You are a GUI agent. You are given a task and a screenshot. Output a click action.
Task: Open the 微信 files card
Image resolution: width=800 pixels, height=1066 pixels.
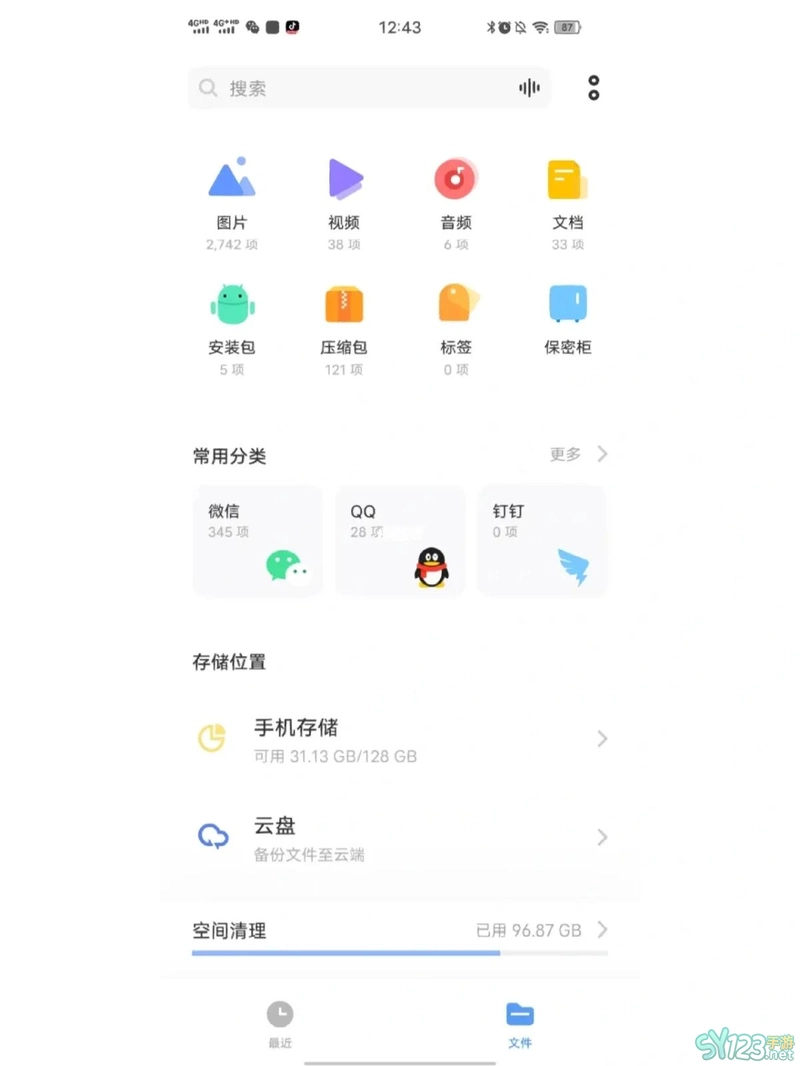click(x=258, y=541)
